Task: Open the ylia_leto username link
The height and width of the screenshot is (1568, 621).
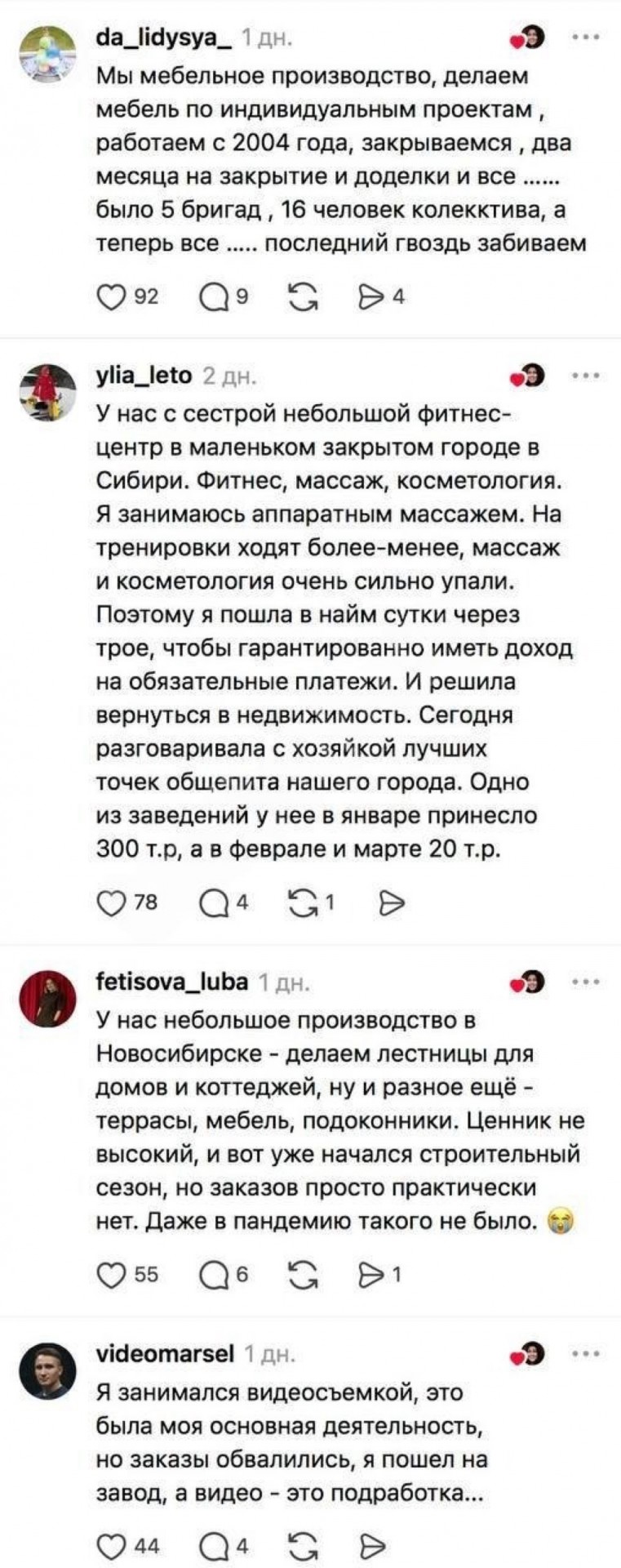Action: [144, 375]
